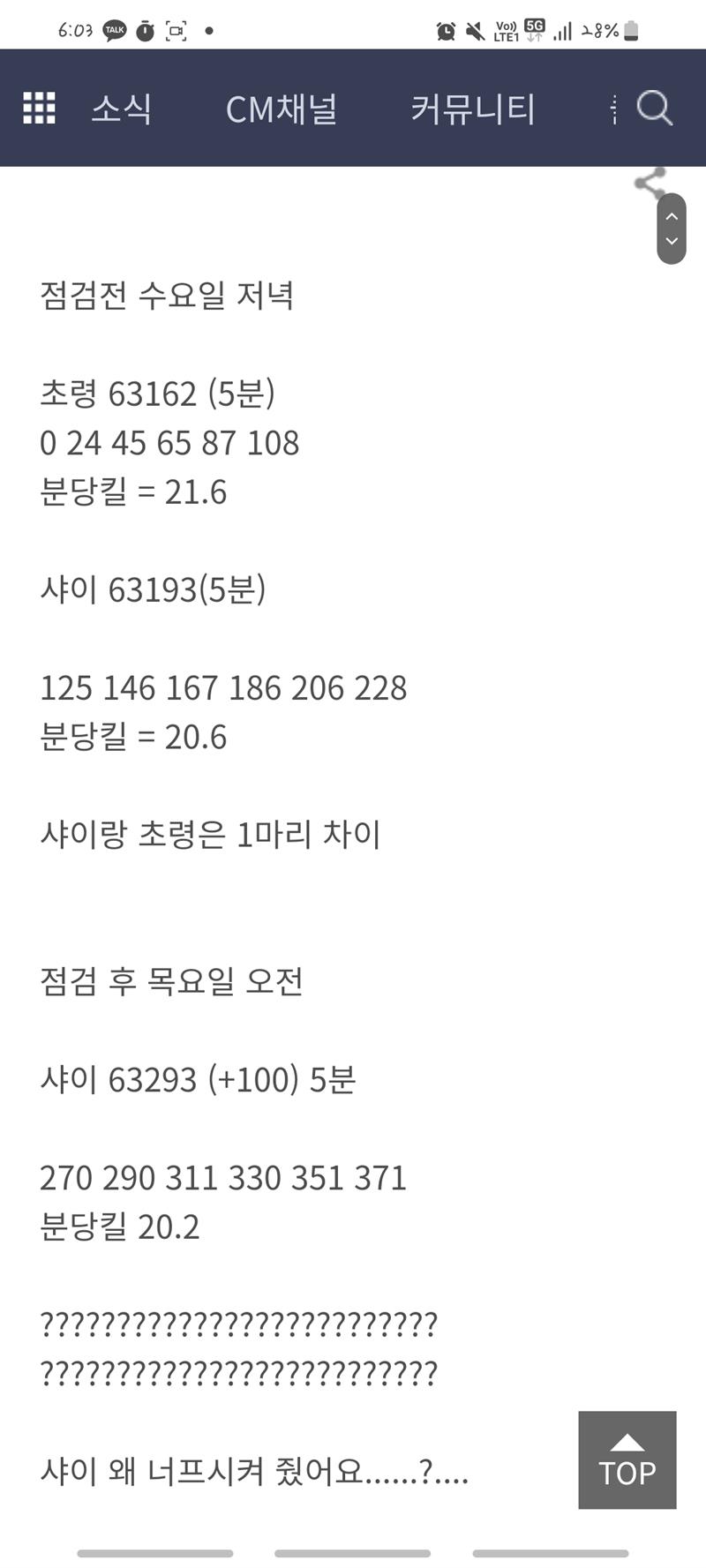Share this post
706x1568 pixels.
(x=650, y=183)
